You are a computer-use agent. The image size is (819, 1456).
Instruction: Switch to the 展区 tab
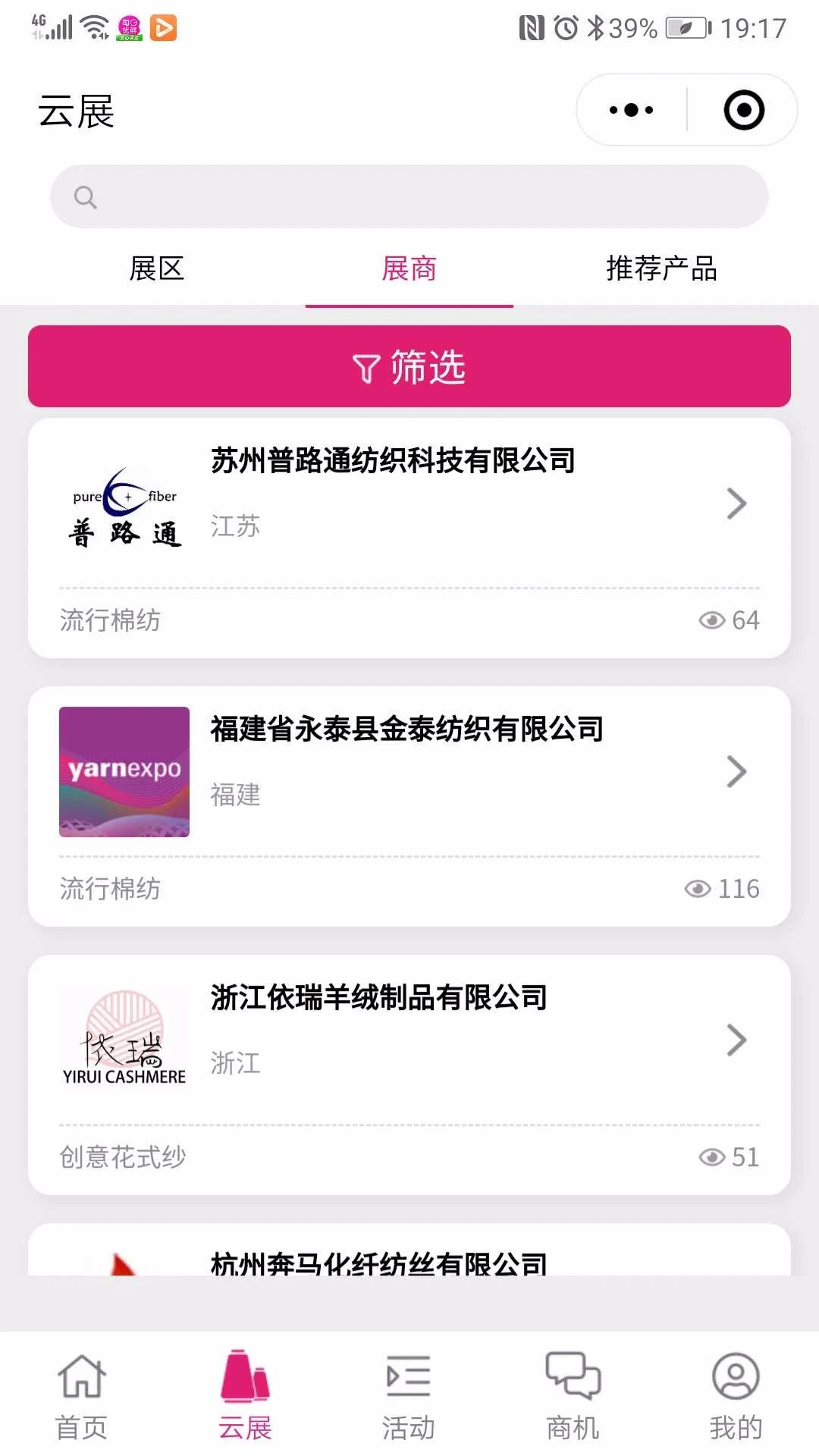coord(157,268)
